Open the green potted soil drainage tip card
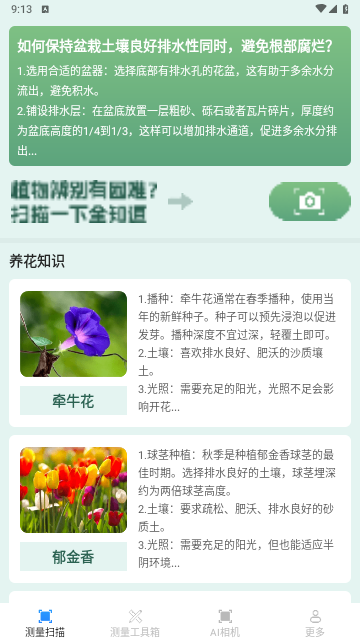The image size is (360, 640). (x=180, y=96)
